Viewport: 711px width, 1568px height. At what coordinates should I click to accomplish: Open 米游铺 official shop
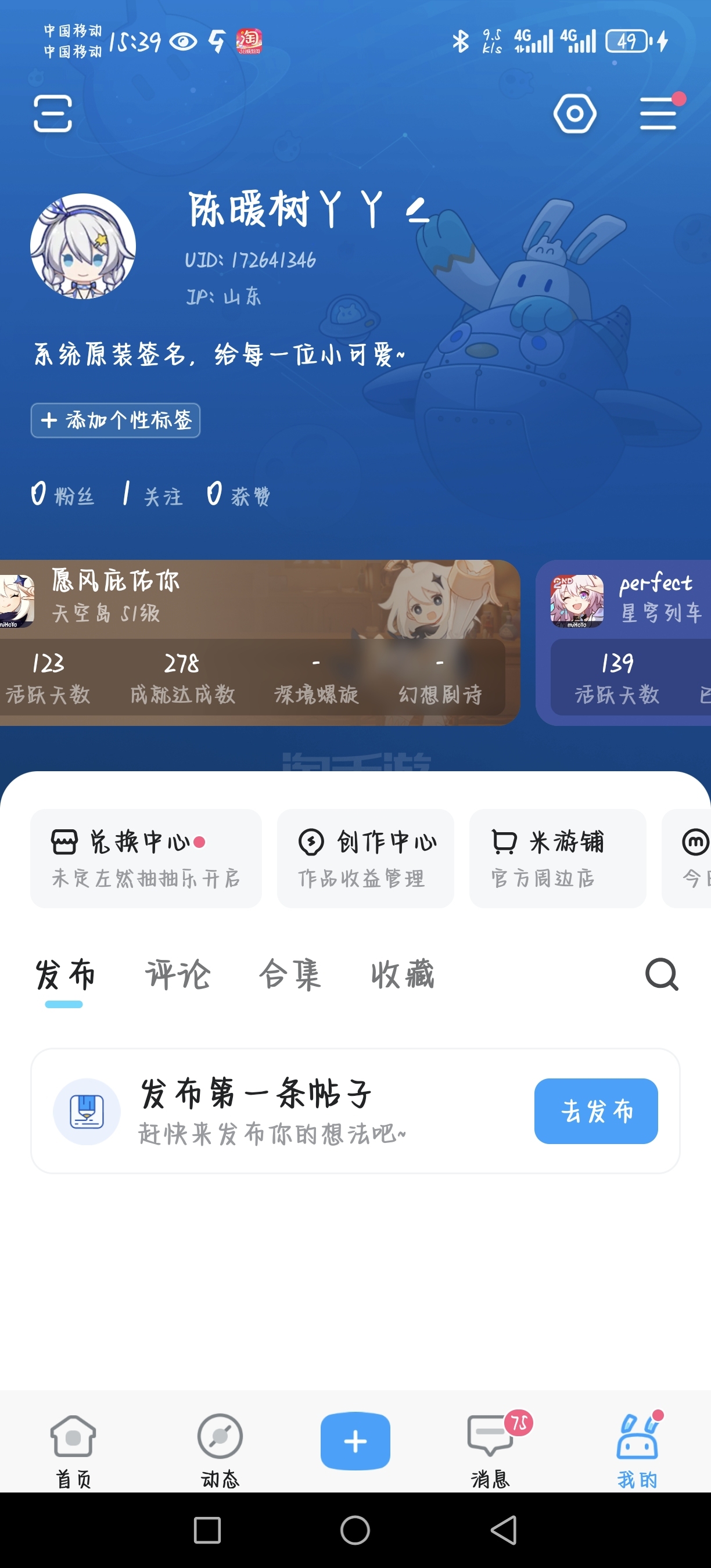click(x=558, y=858)
